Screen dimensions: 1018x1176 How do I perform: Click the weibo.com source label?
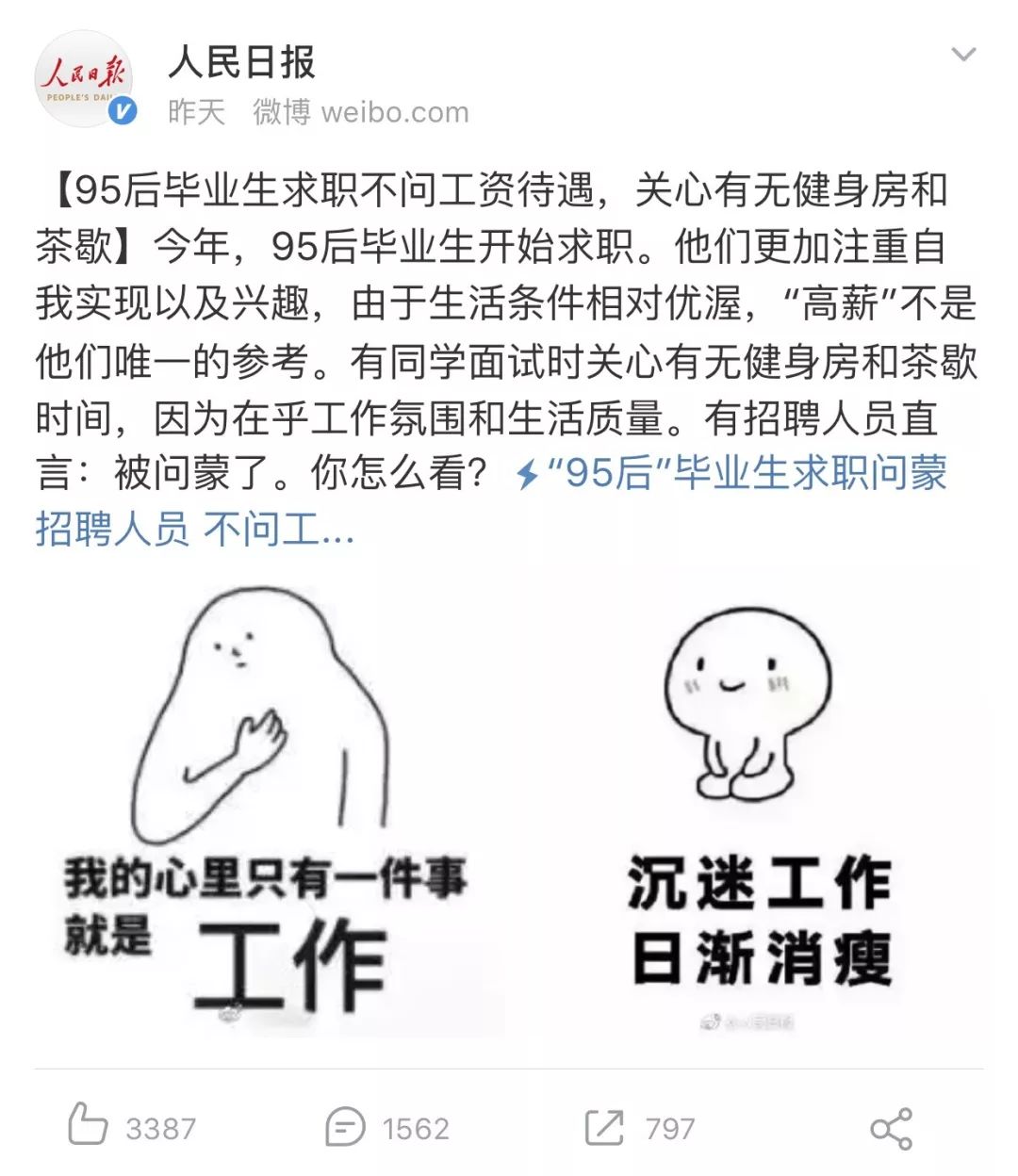[395, 111]
